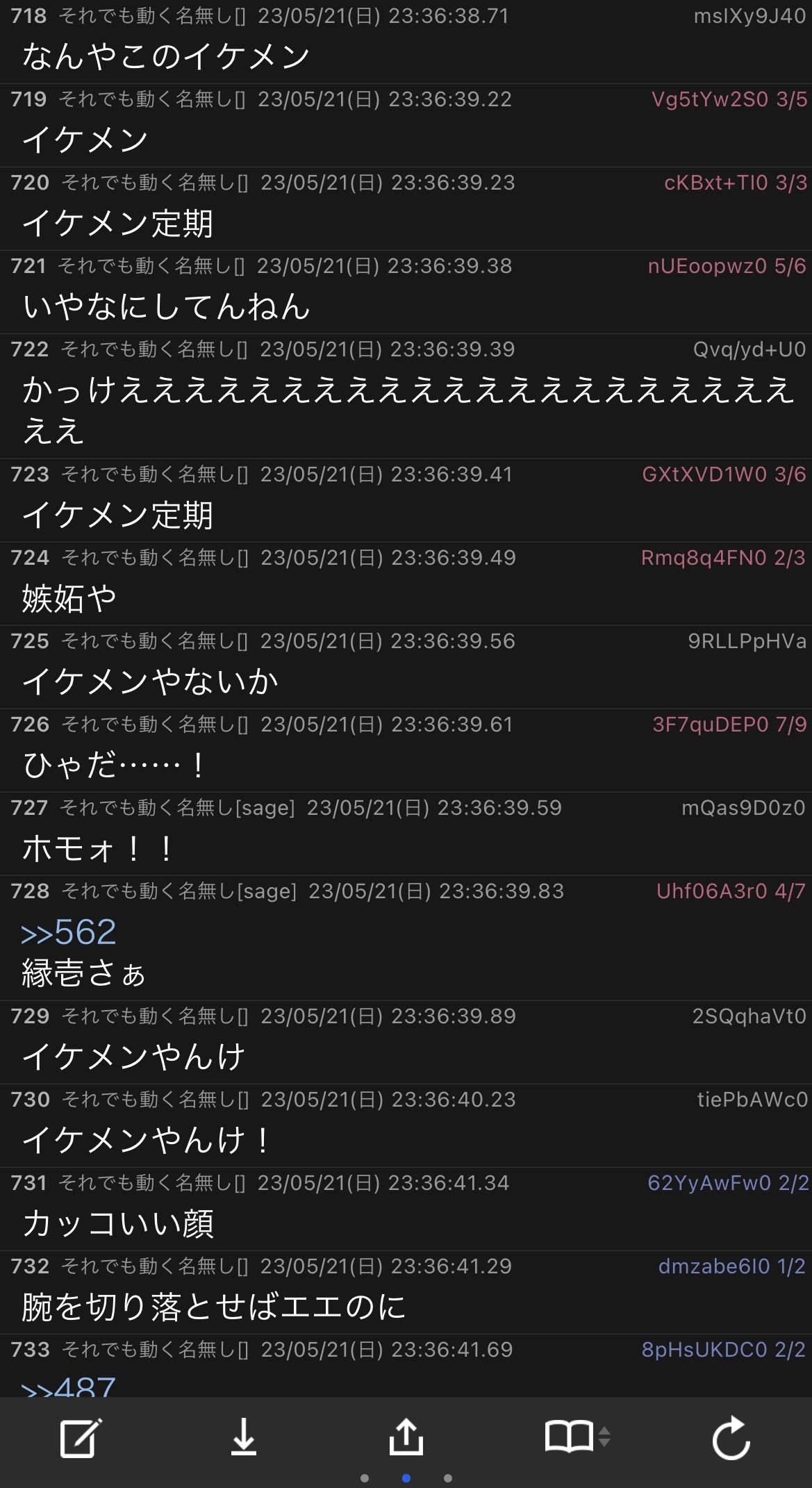Viewport: 812px width, 1488px height.
Task: Open the >>487 anchor in post 733
Action: pyautogui.click(x=68, y=1386)
